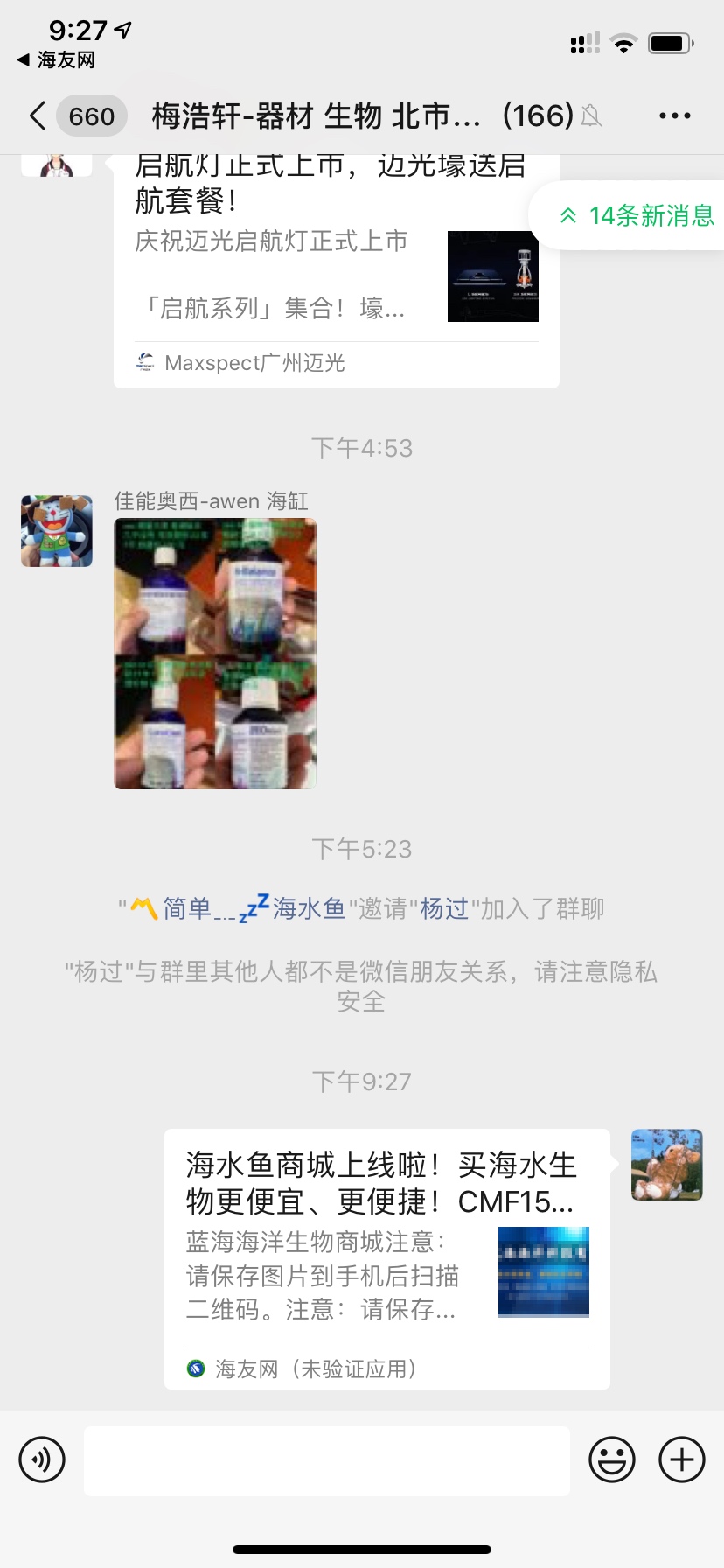Open the emoji sticker panel
The width and height of the screenshot is (724, 1568).
pyautogui.click(x=611, y=1459)
